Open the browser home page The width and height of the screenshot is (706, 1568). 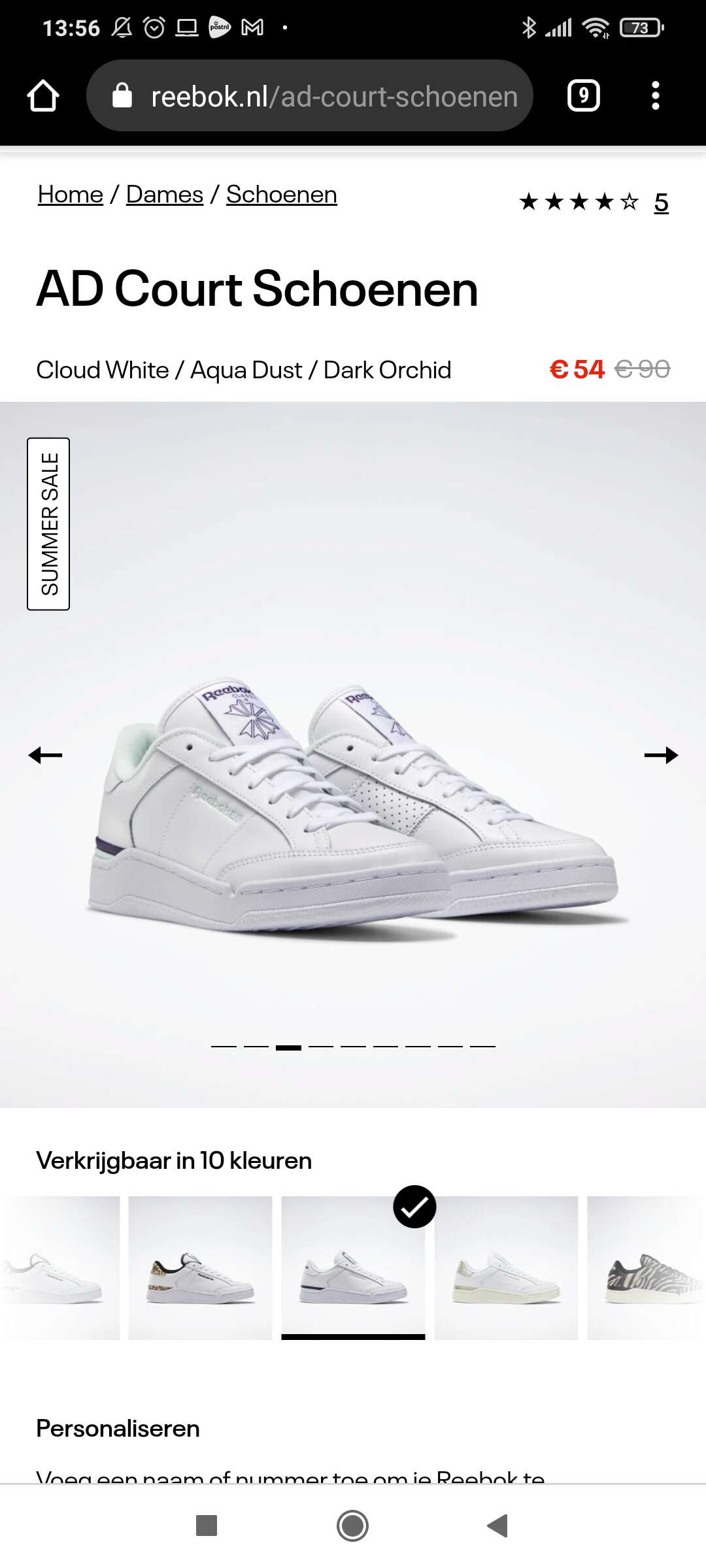pos(43,96)
